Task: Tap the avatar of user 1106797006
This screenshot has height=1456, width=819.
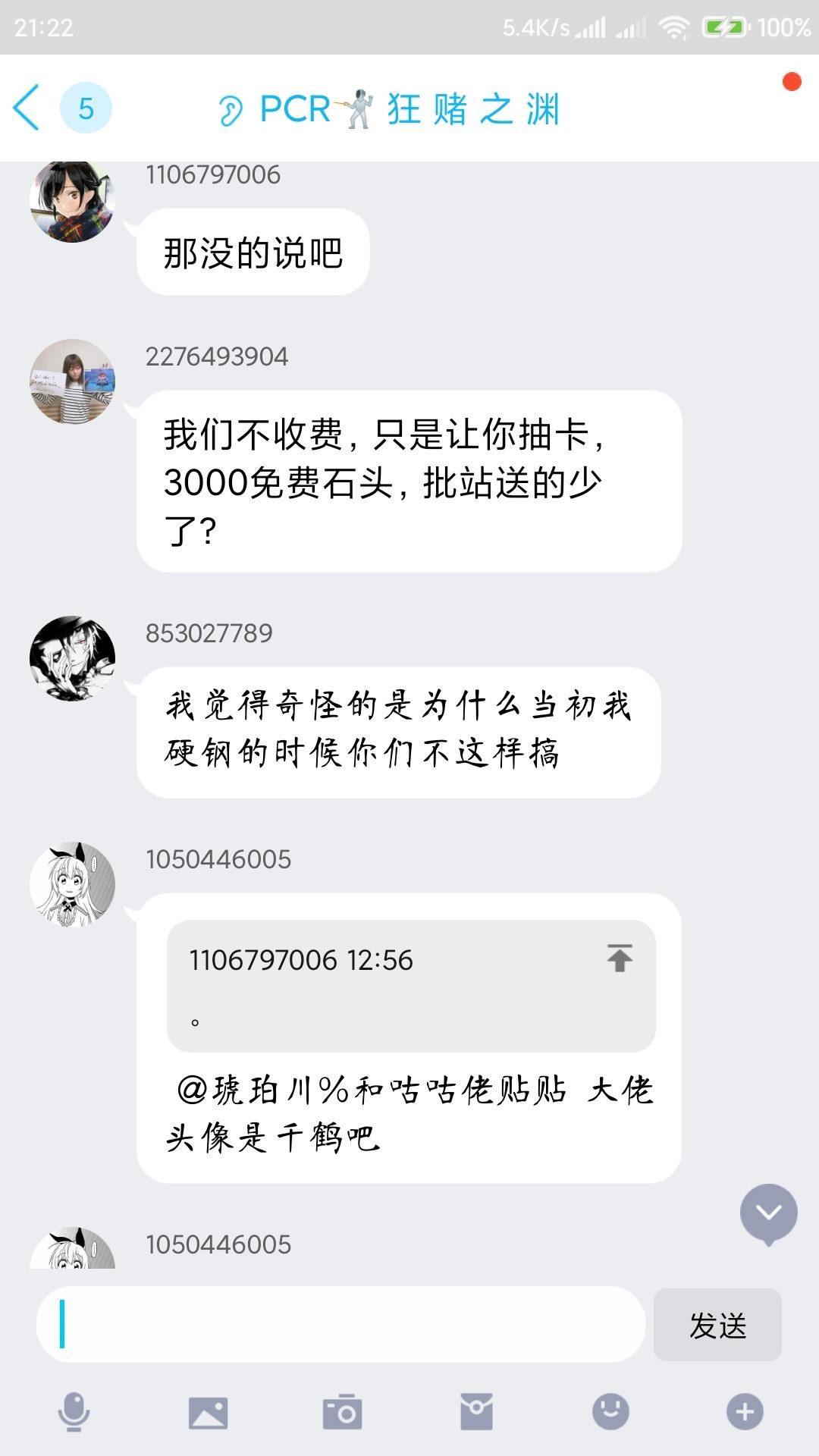Action: coord(72,200)
